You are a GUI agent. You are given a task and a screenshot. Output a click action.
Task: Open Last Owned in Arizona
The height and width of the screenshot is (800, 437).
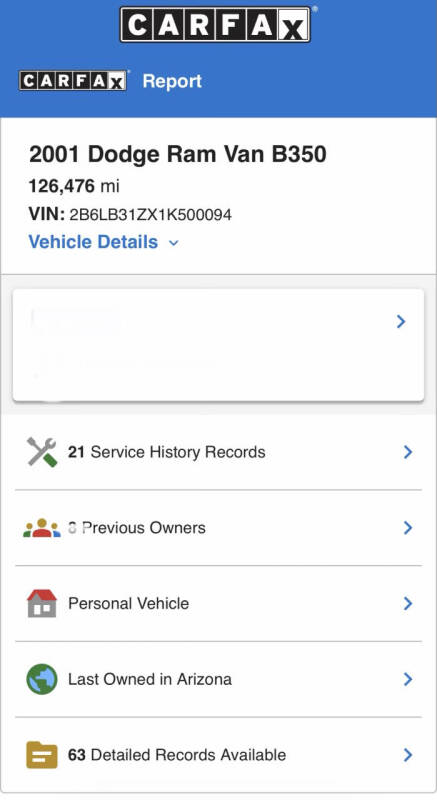tap(218, 679)
